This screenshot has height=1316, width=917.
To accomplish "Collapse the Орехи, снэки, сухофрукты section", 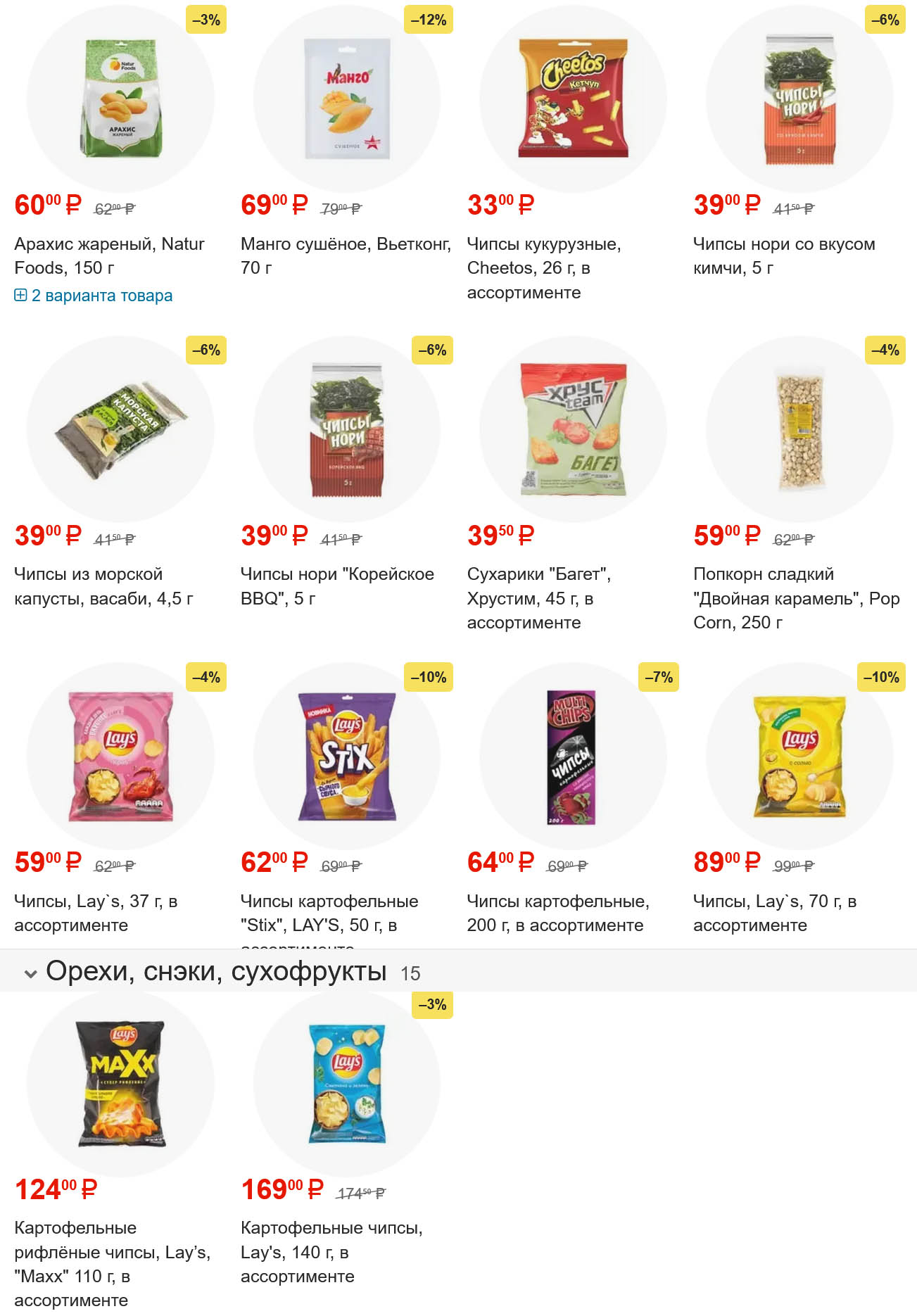I will [30, 973].
